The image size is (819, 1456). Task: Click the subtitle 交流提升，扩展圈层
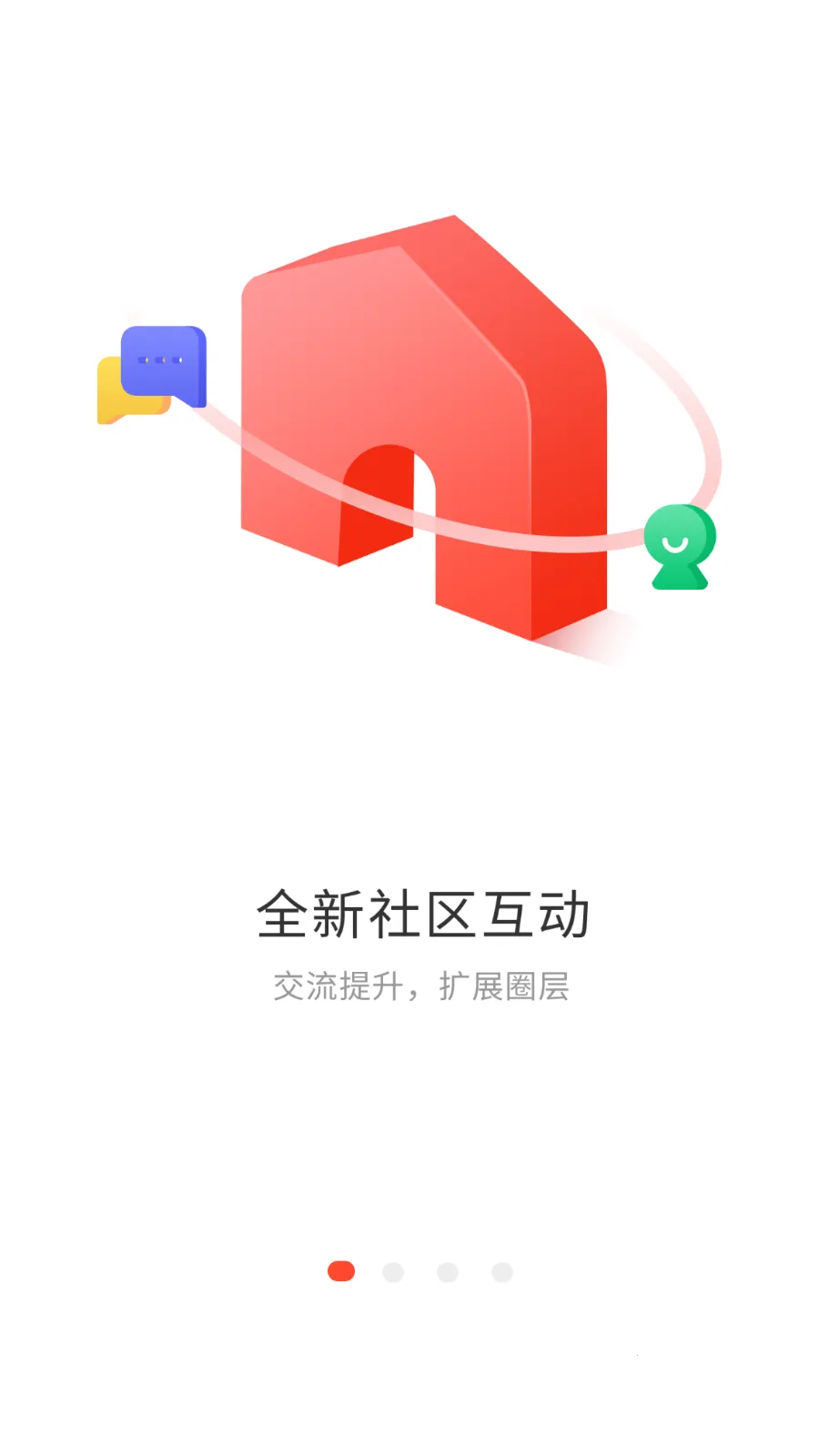424,986
